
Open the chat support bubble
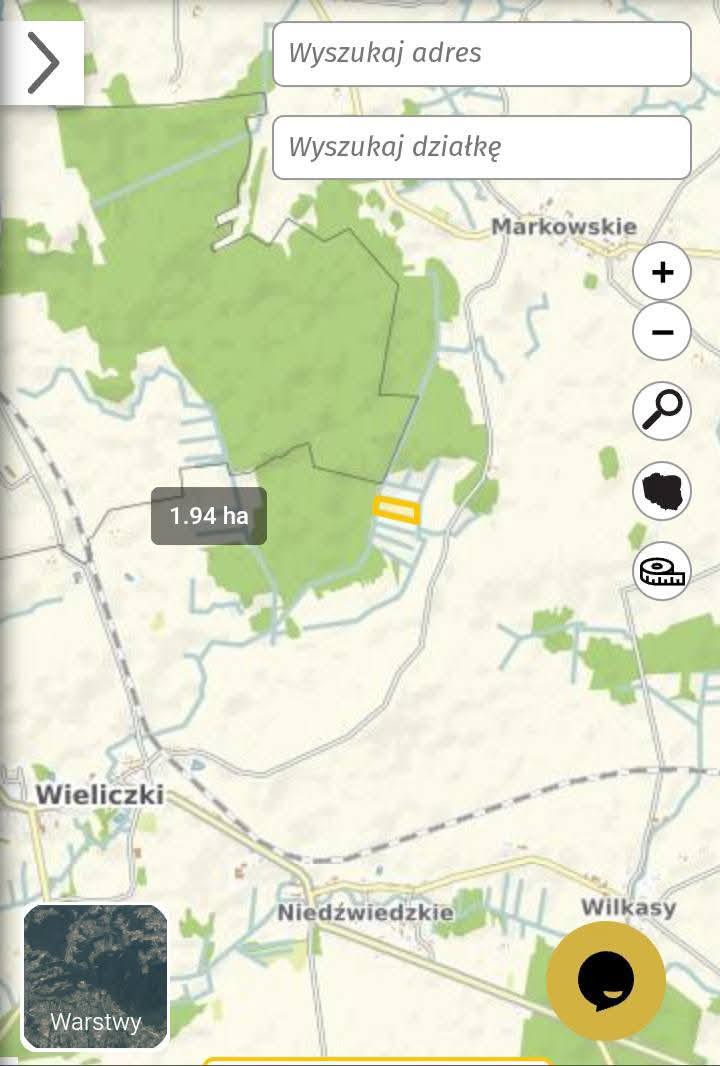tap(606, 980)
